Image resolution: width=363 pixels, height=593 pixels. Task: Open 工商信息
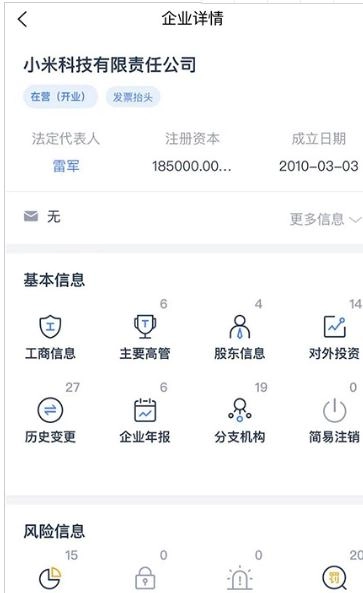pos(50,337)
